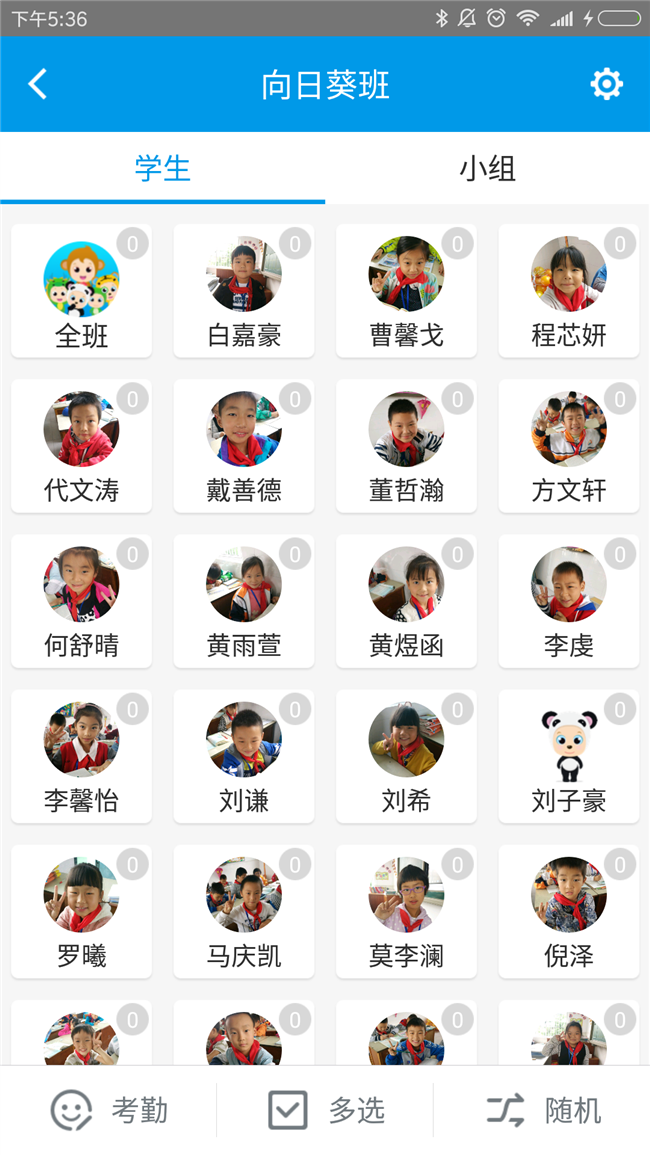
Task: Tap student 何舒晴
Action: click(x=81, y=601)
